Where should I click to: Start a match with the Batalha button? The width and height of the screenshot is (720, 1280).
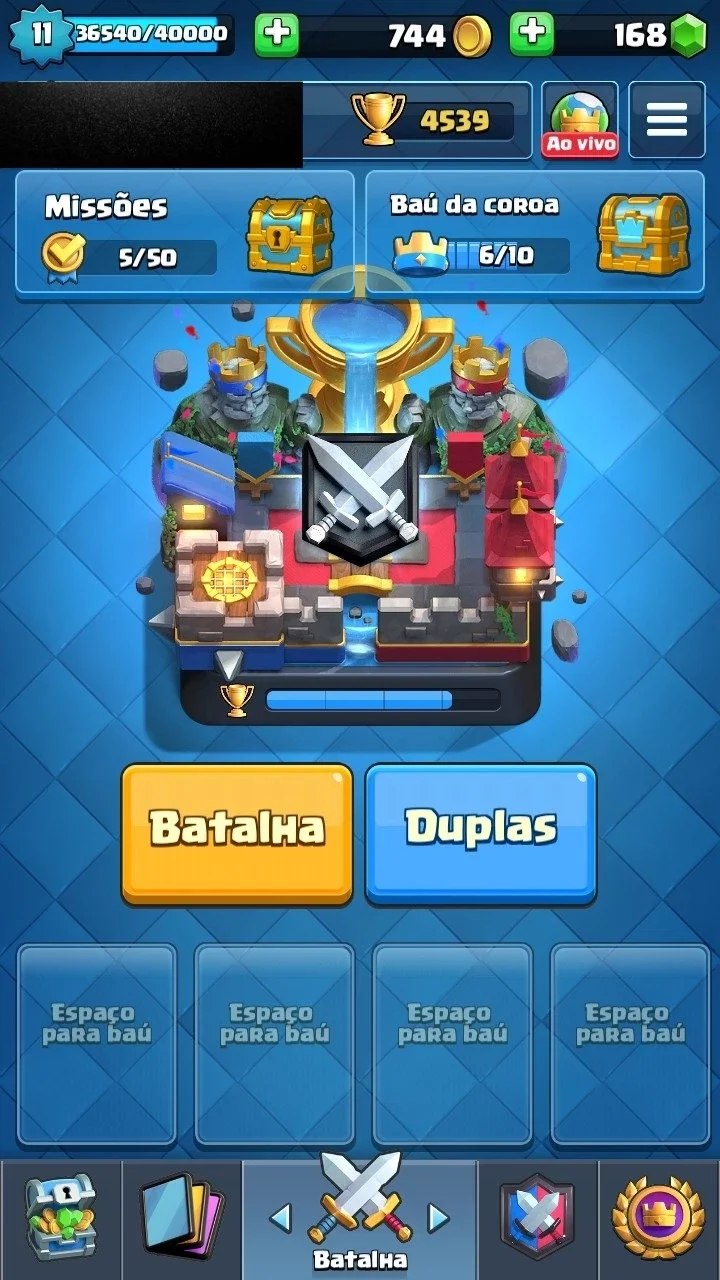[237, 833]
